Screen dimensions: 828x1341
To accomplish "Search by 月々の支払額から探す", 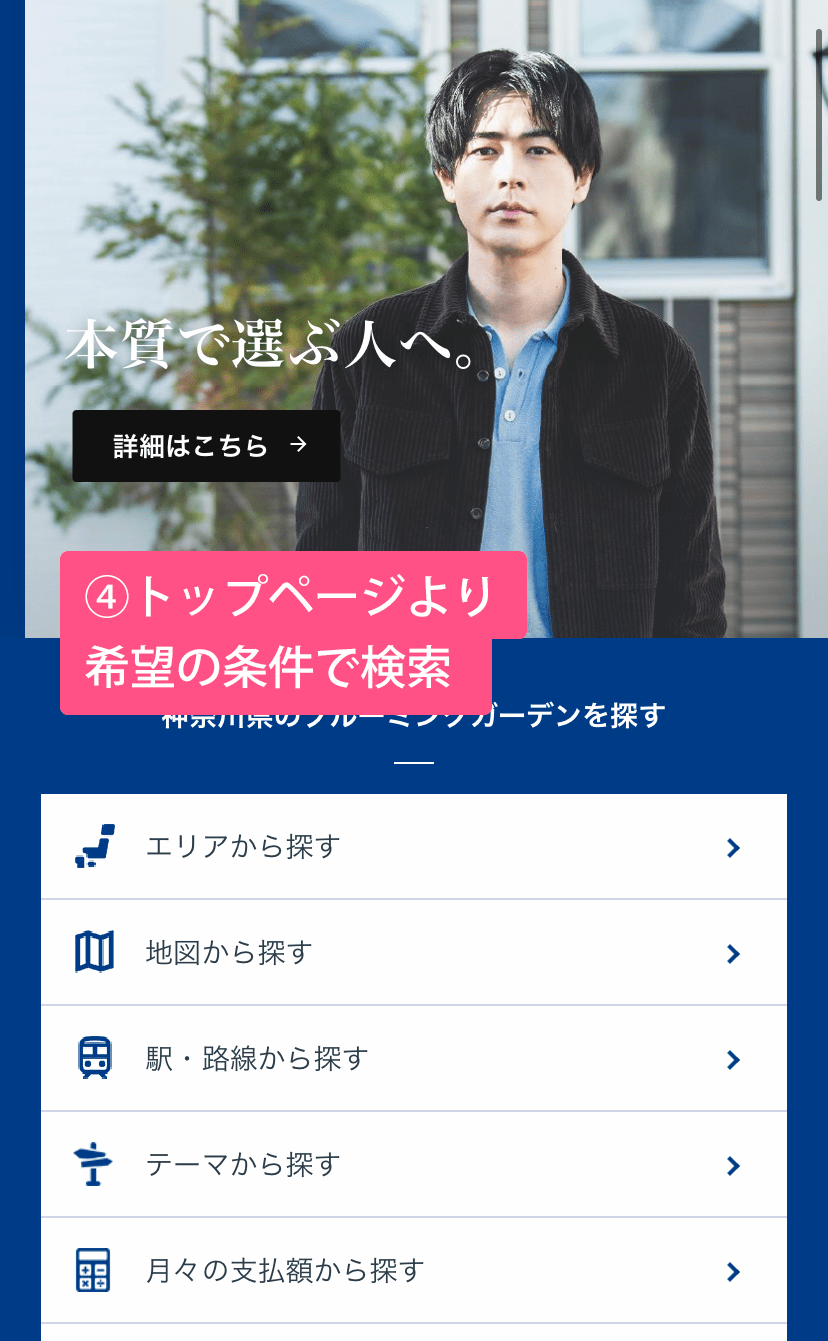I will 413,1271.
